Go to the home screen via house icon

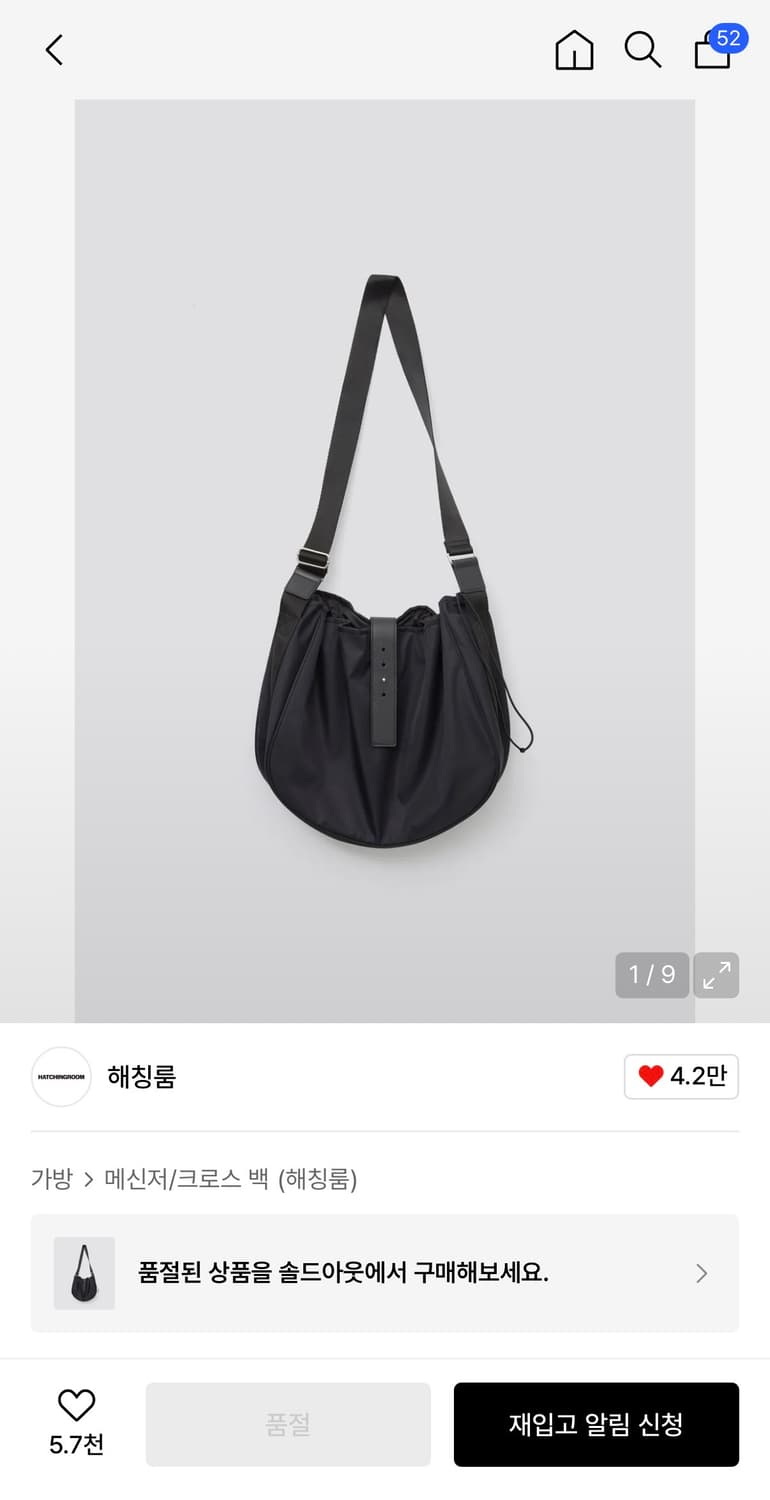574,50
